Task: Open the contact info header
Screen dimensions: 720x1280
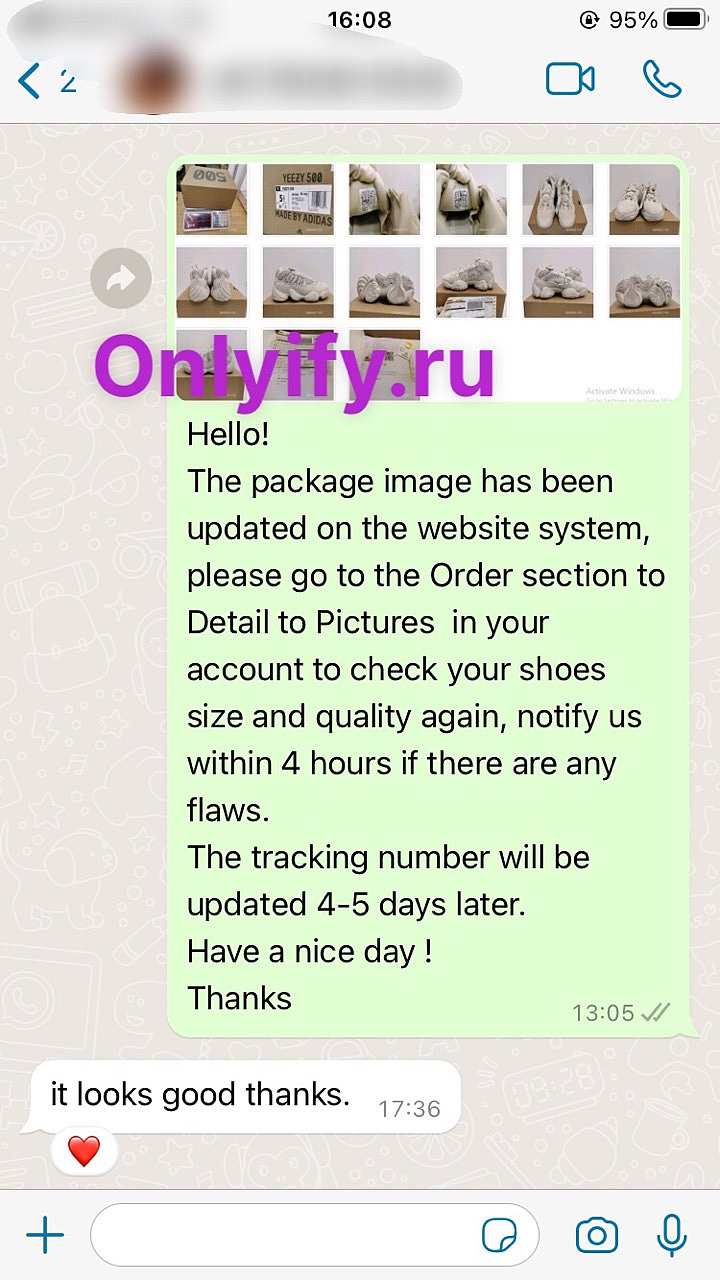Action: point(290,80)
